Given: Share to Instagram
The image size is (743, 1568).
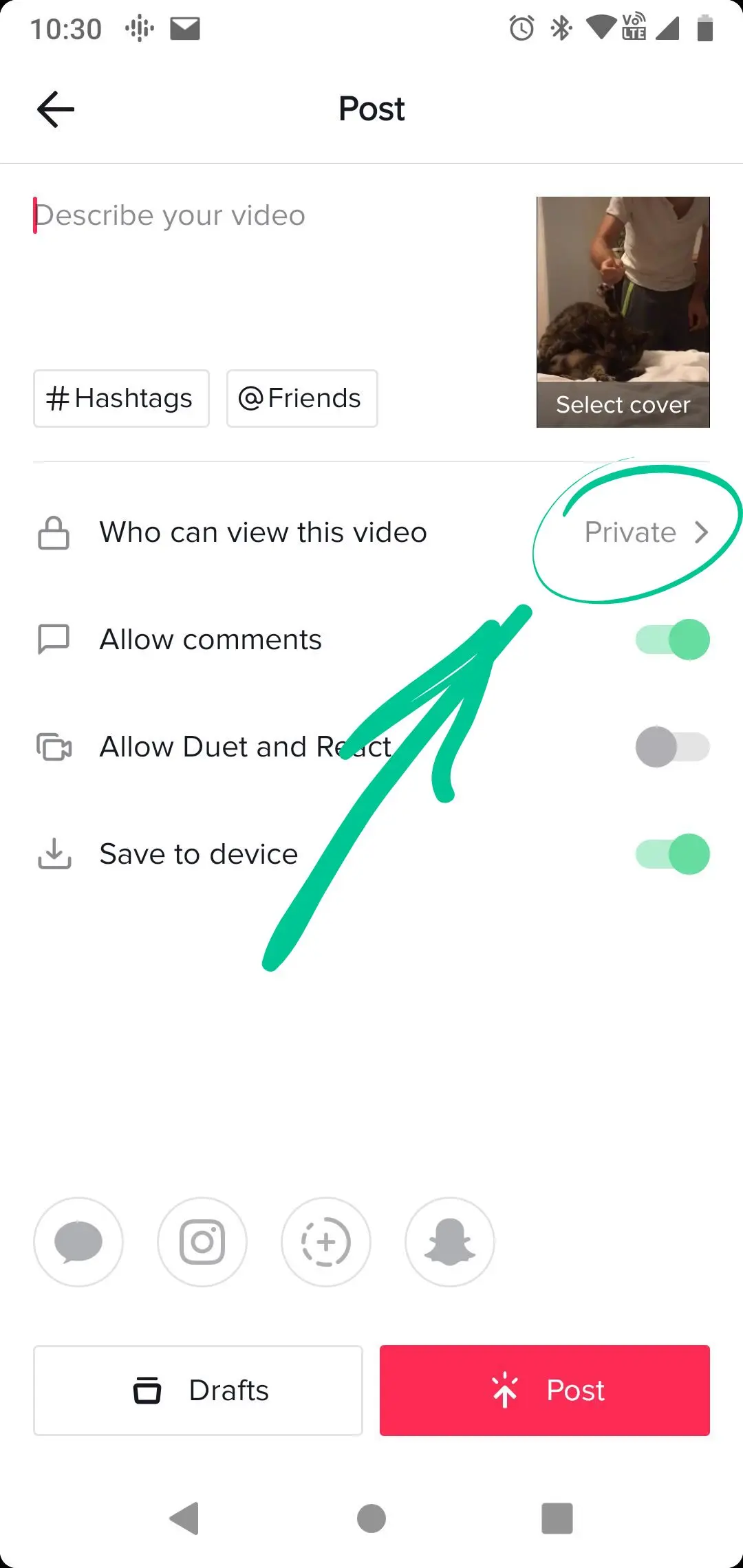Looking at the screenshot, I should point(202,1242).
